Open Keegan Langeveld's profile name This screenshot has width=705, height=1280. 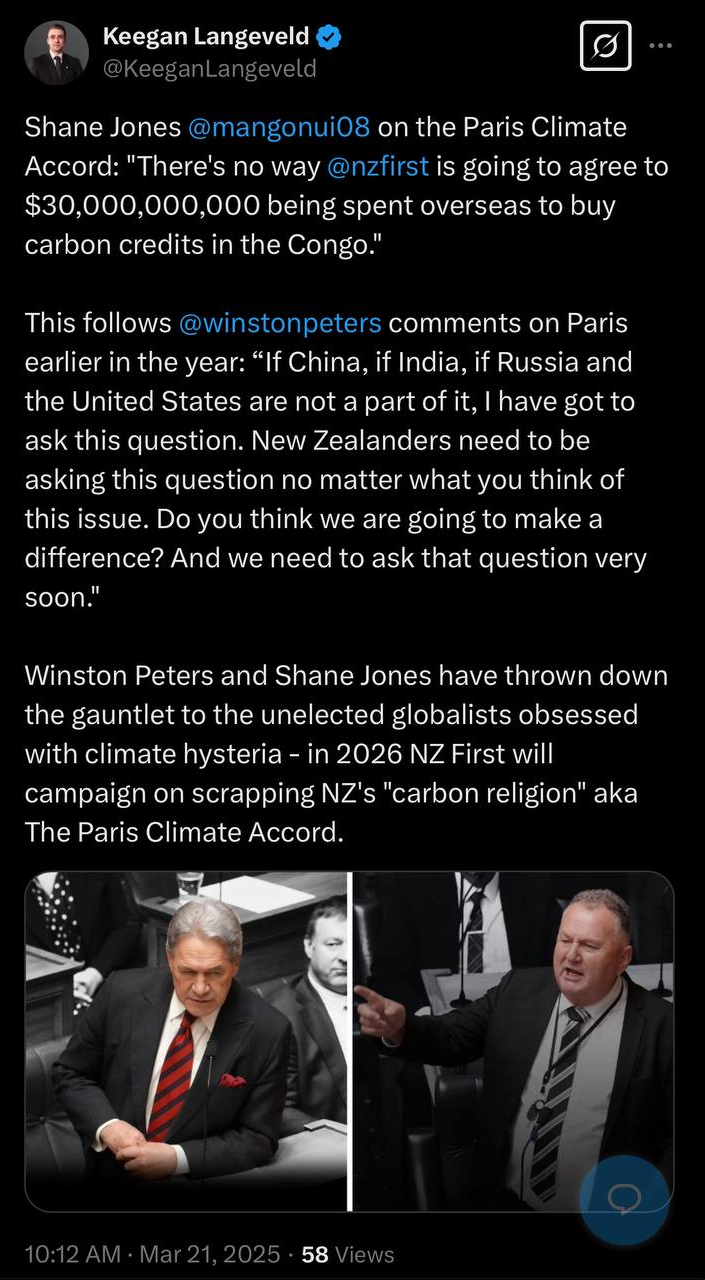[x=207, y=38]
